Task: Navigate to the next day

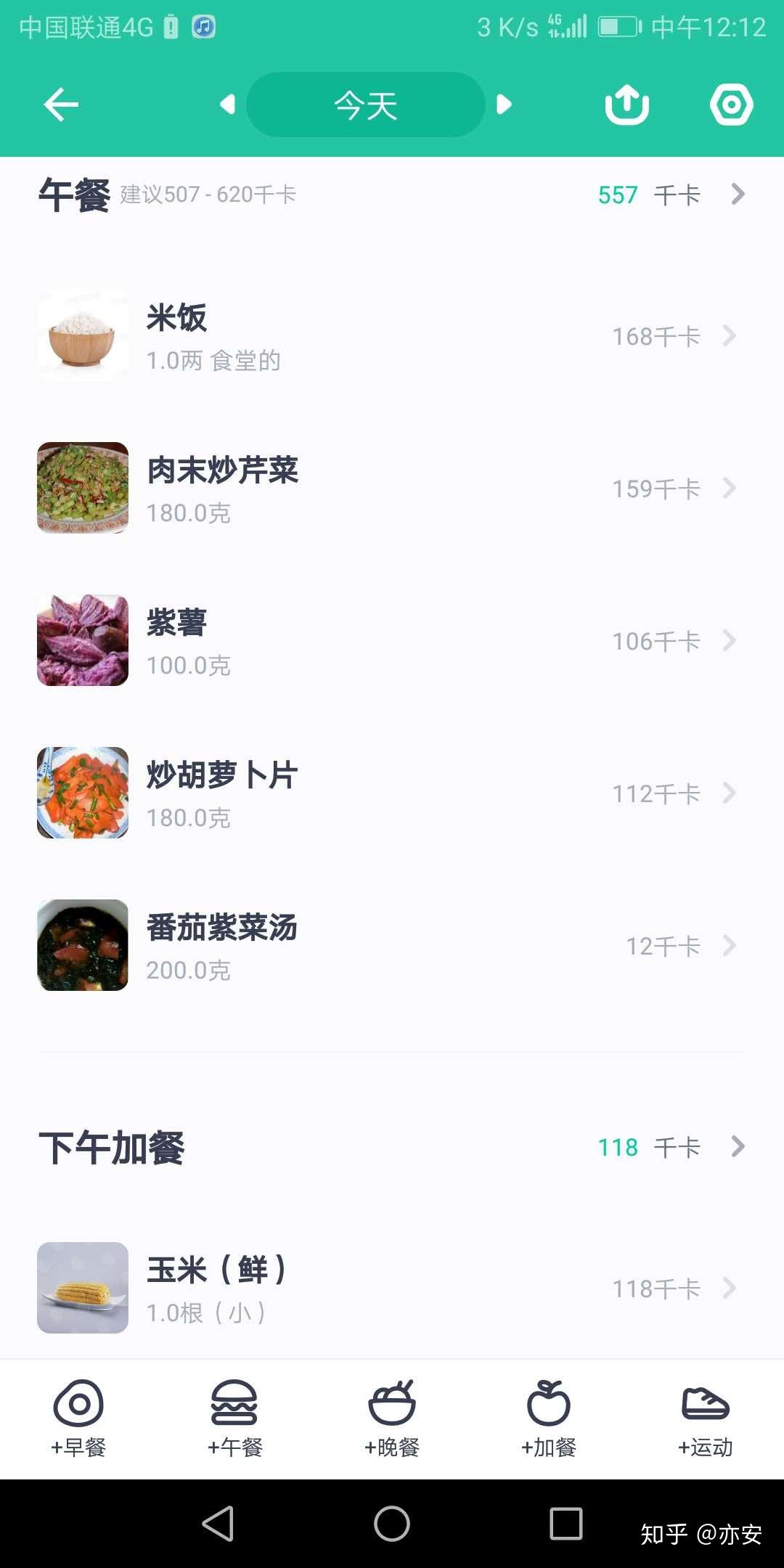Action: tap(504, 104)
